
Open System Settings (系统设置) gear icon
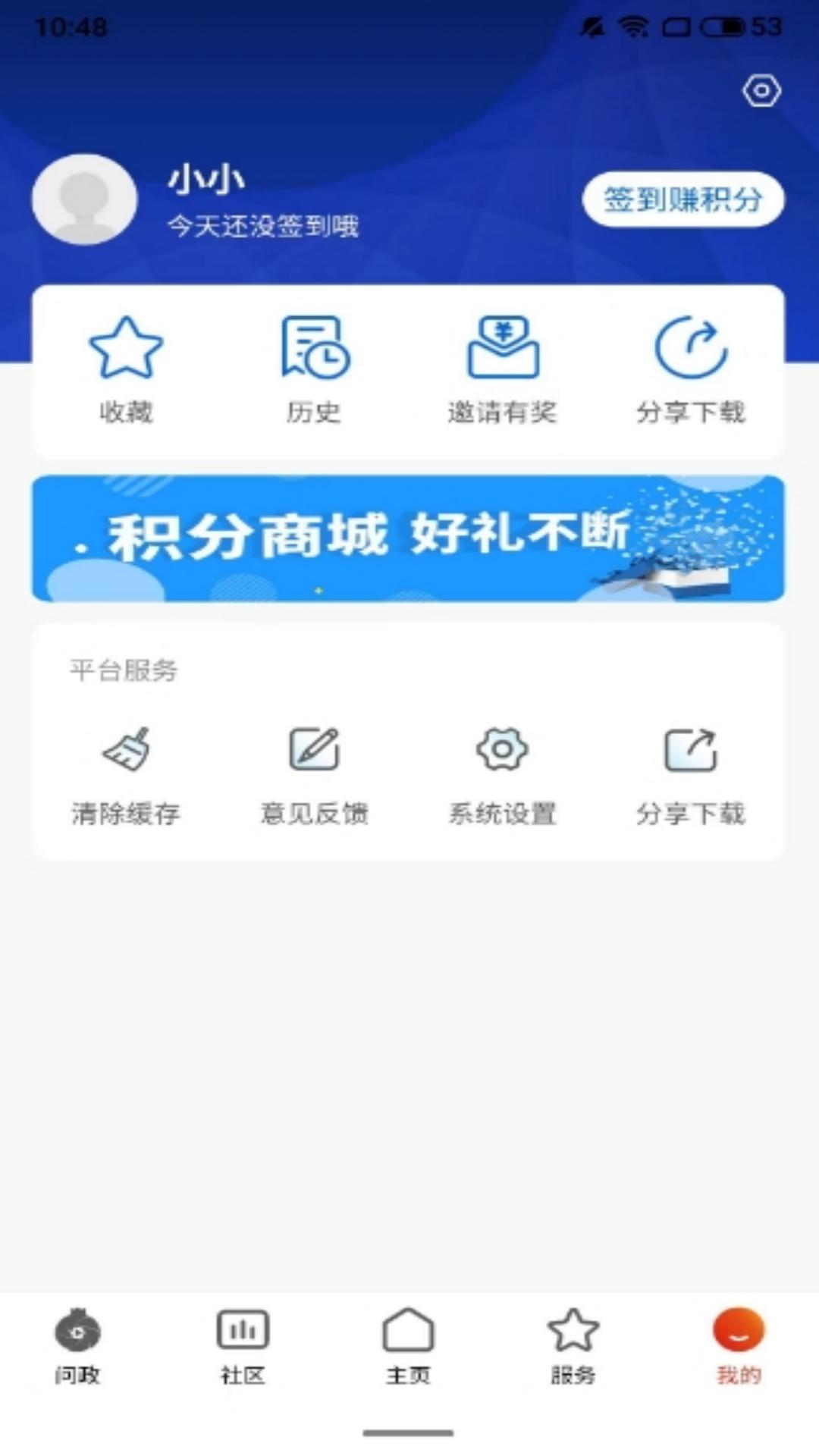[503, 749]
